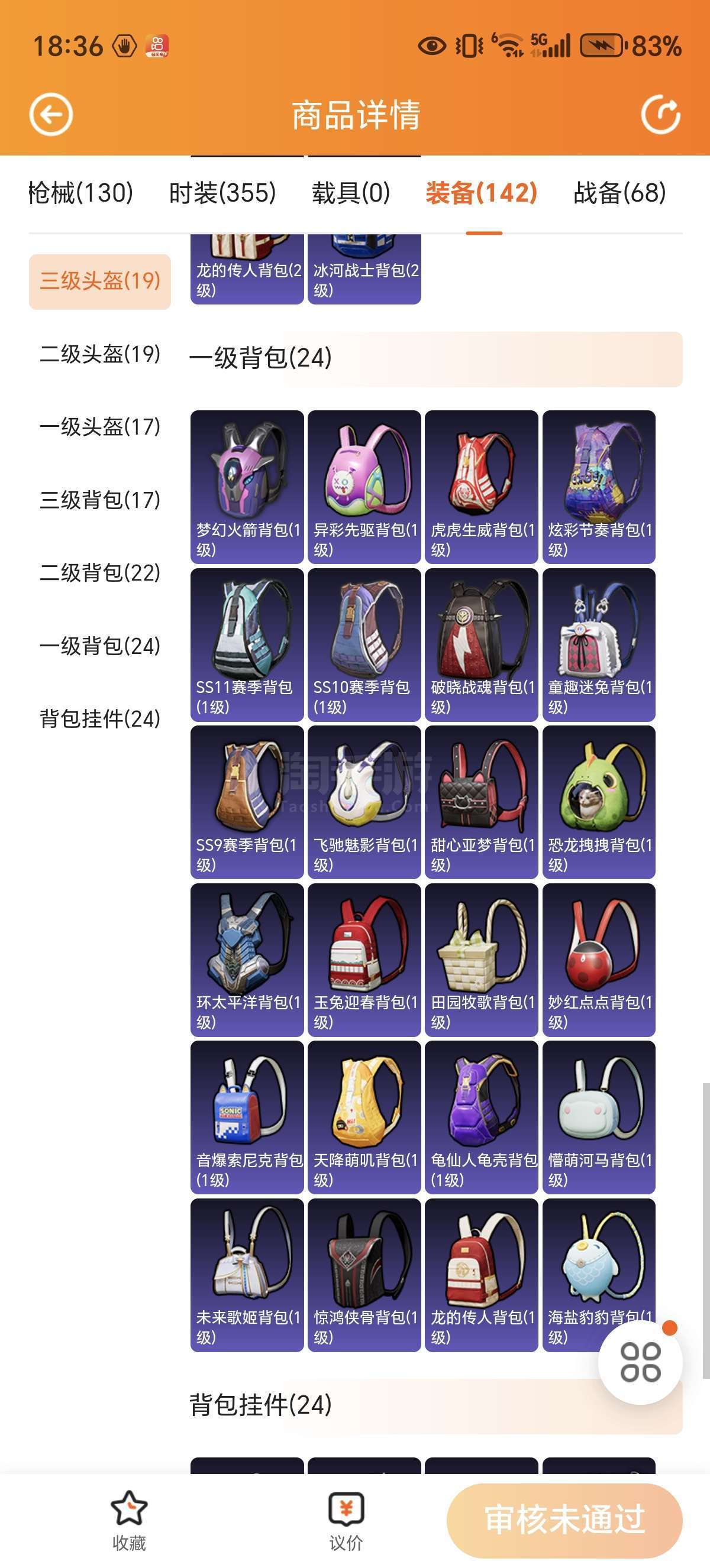Select 三级头盔(19) in the side list
710x1568 pixels.
tap(100, 281)
